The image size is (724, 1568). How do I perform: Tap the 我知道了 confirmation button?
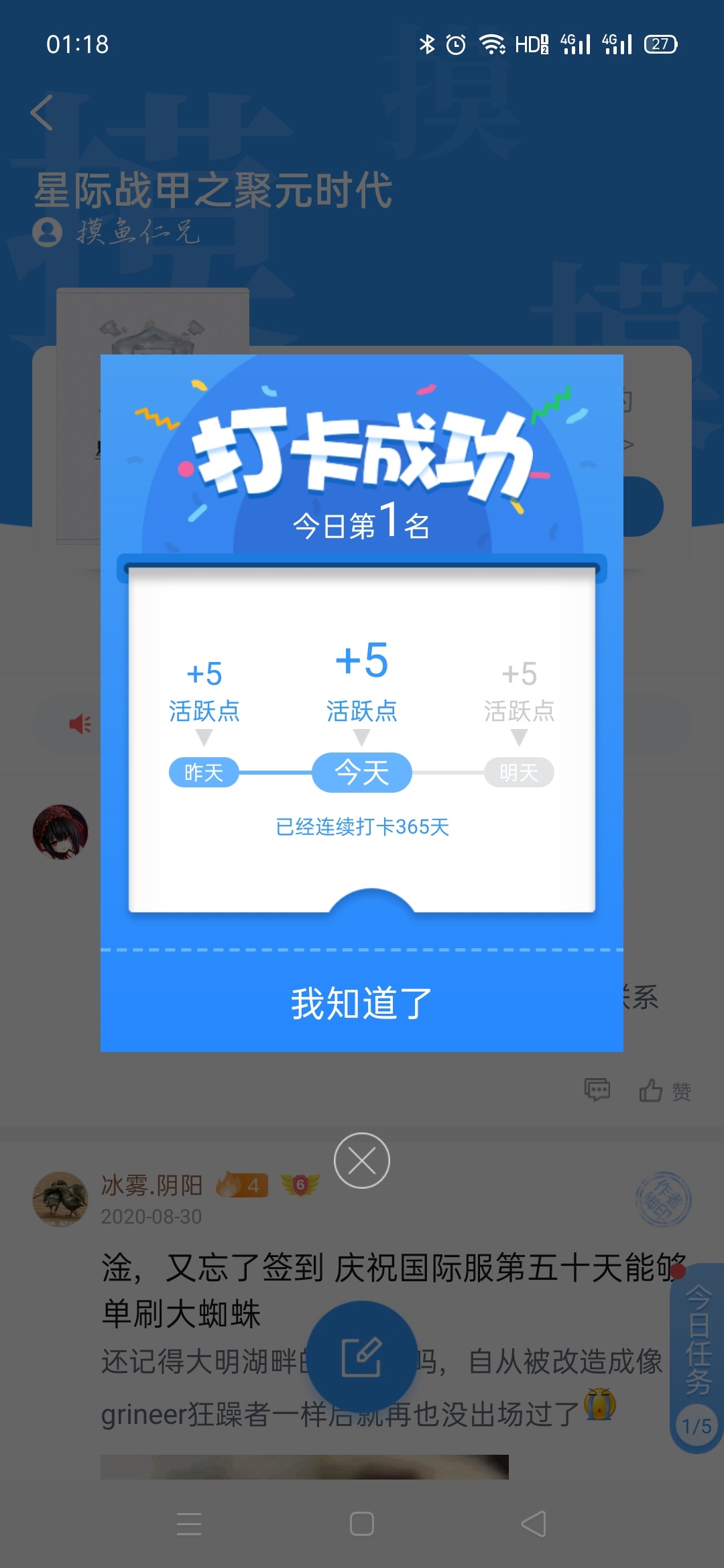coord(362,1003)
